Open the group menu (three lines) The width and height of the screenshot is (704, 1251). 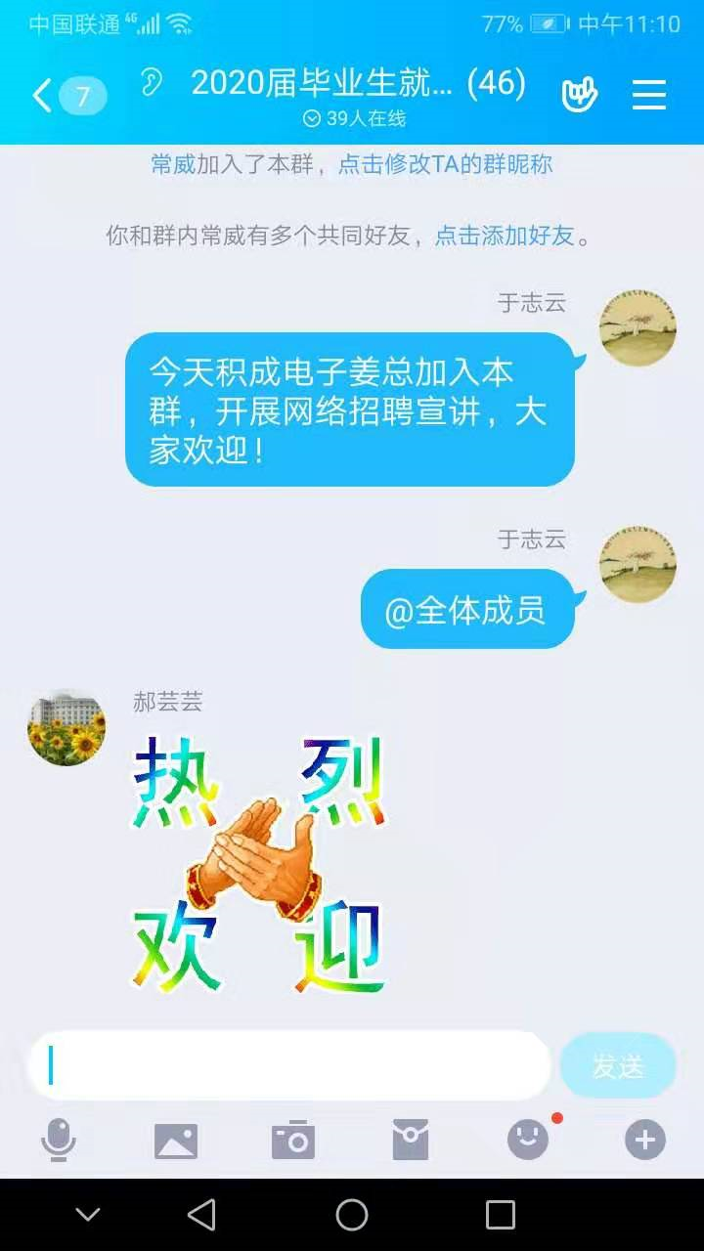[649, 95]
